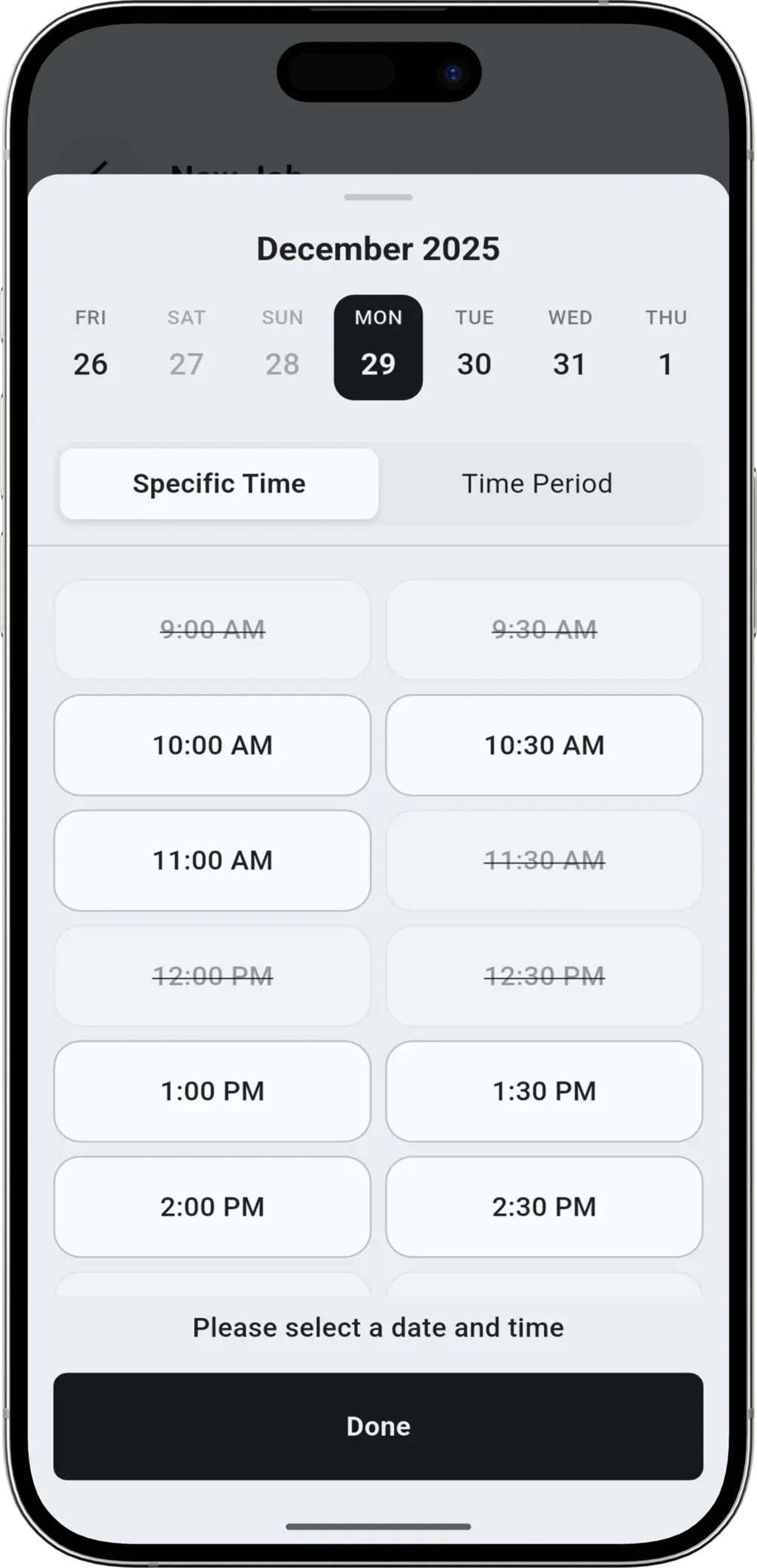Switch to the Time Period tab
Screen dimensions: 757x1568
pos(537,483)
